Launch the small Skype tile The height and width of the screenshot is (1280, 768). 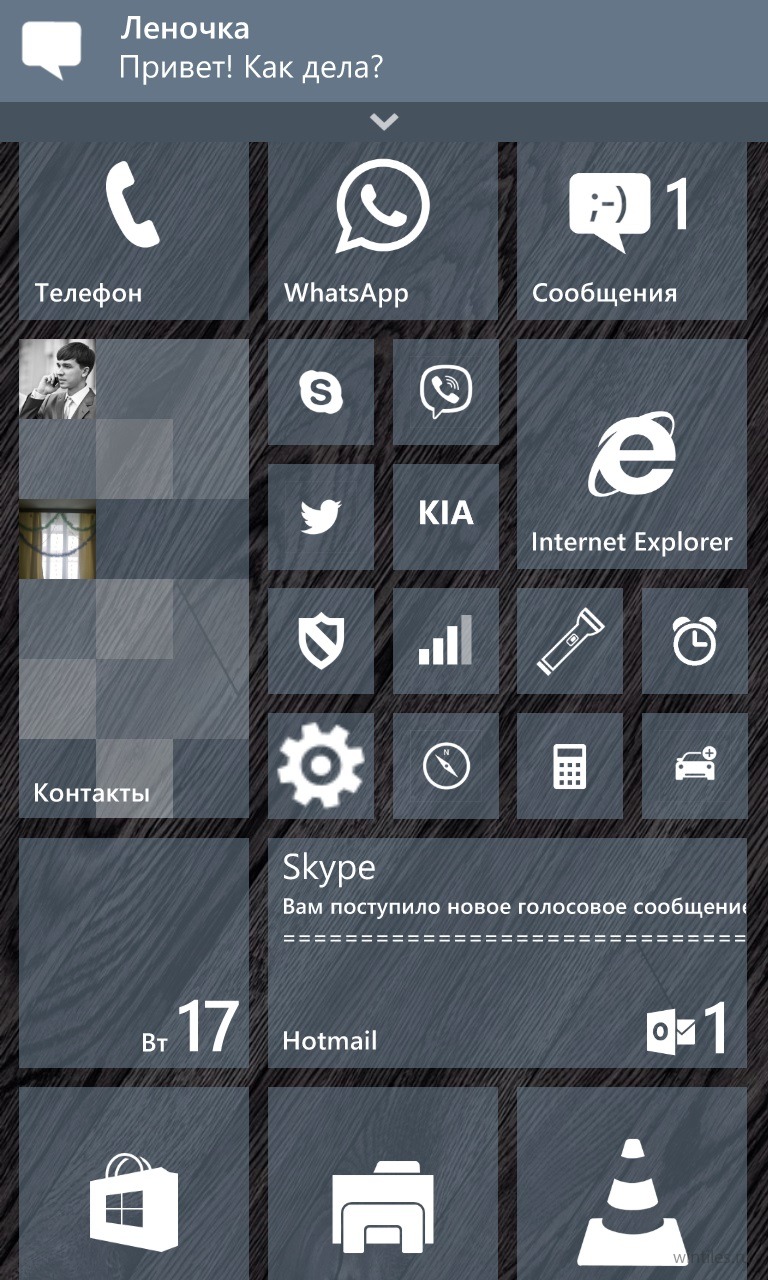pos(321,392)
